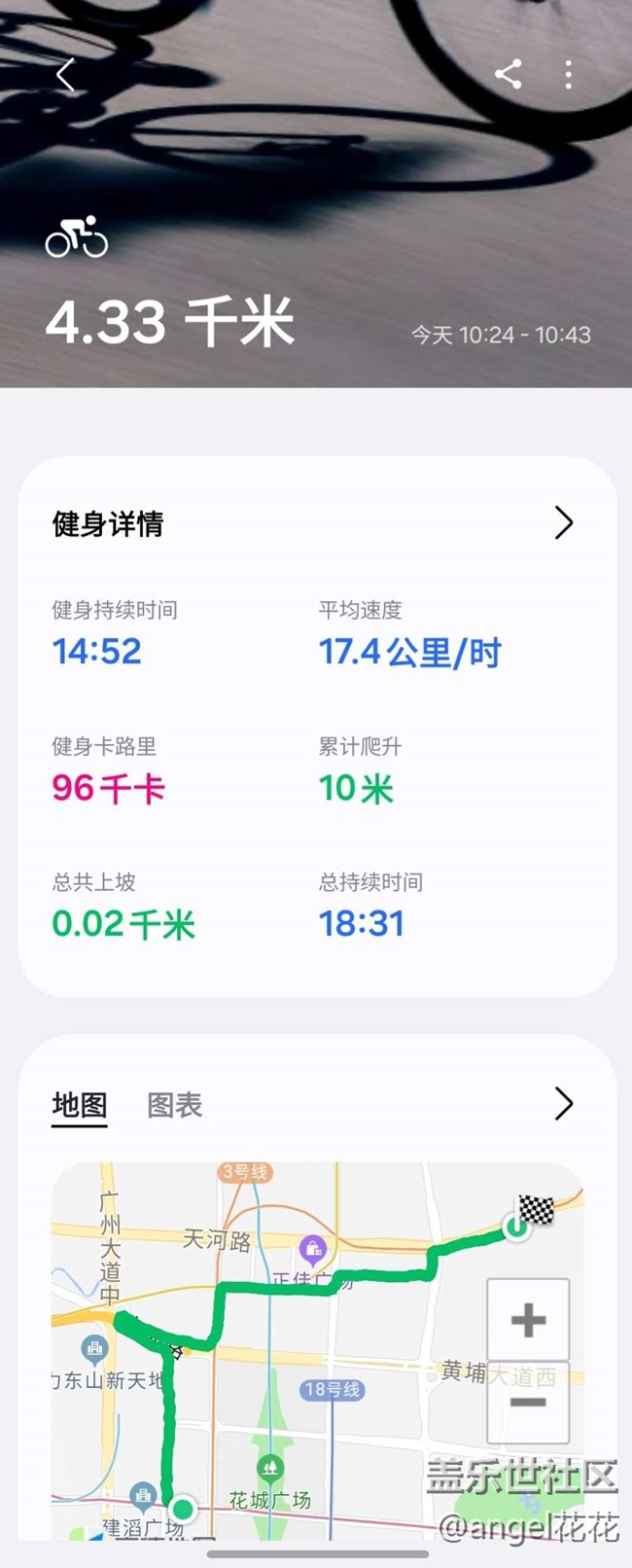Zoom in on the route map
Image resolution: width=632 pixels, height=1568 pixels.
click(528, 1320)
